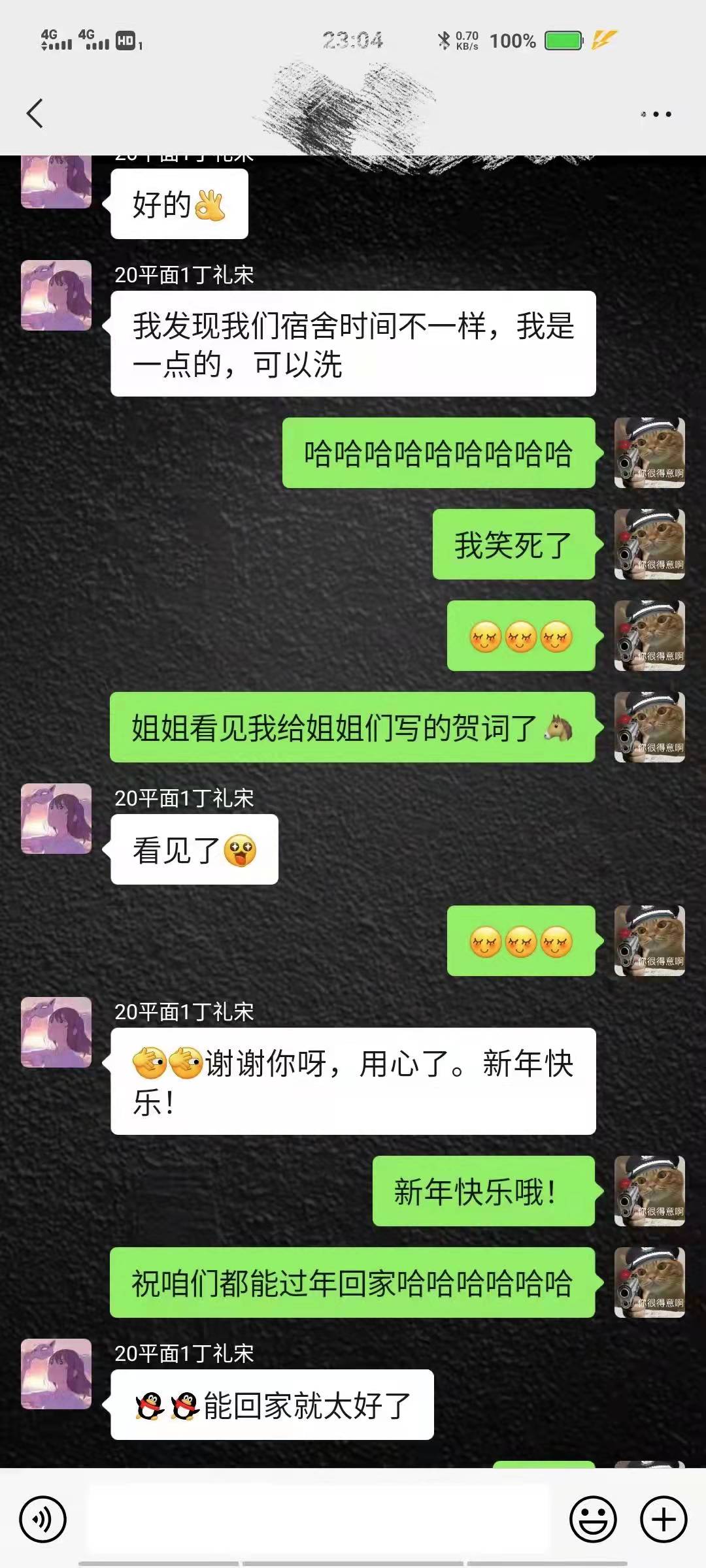Image resolution: width=706 pixels, height=1568 pixels.
Task: Open the emoji sticker panel
Action: click(593, 1519)
